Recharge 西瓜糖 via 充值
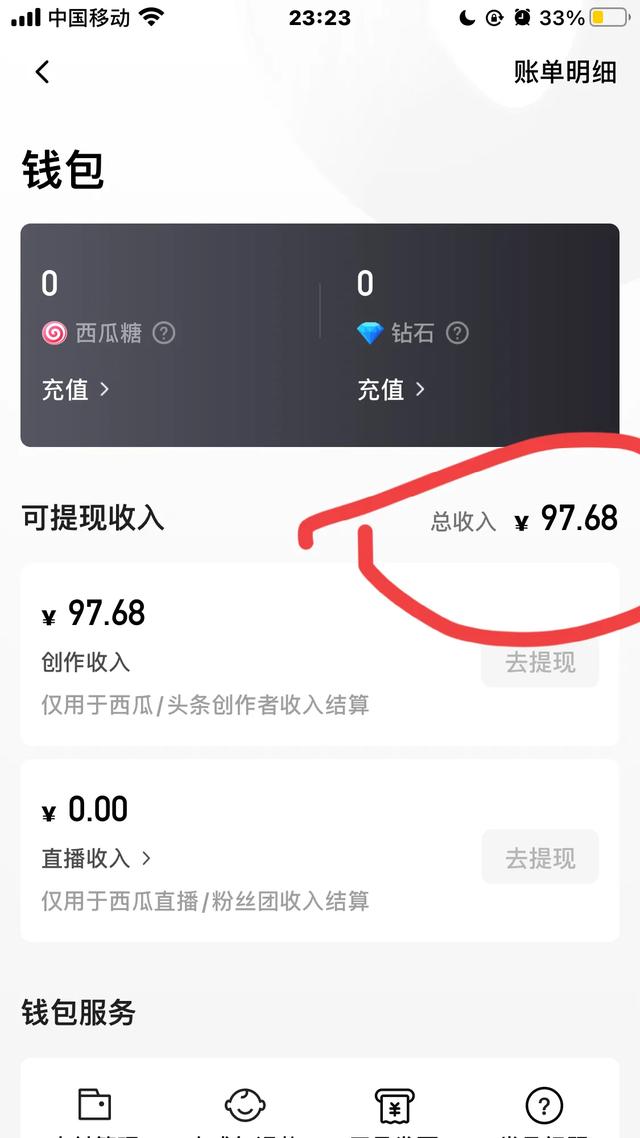Image resolution: width=640 pixels, height=1138 pixels. (x=75, y=390)
